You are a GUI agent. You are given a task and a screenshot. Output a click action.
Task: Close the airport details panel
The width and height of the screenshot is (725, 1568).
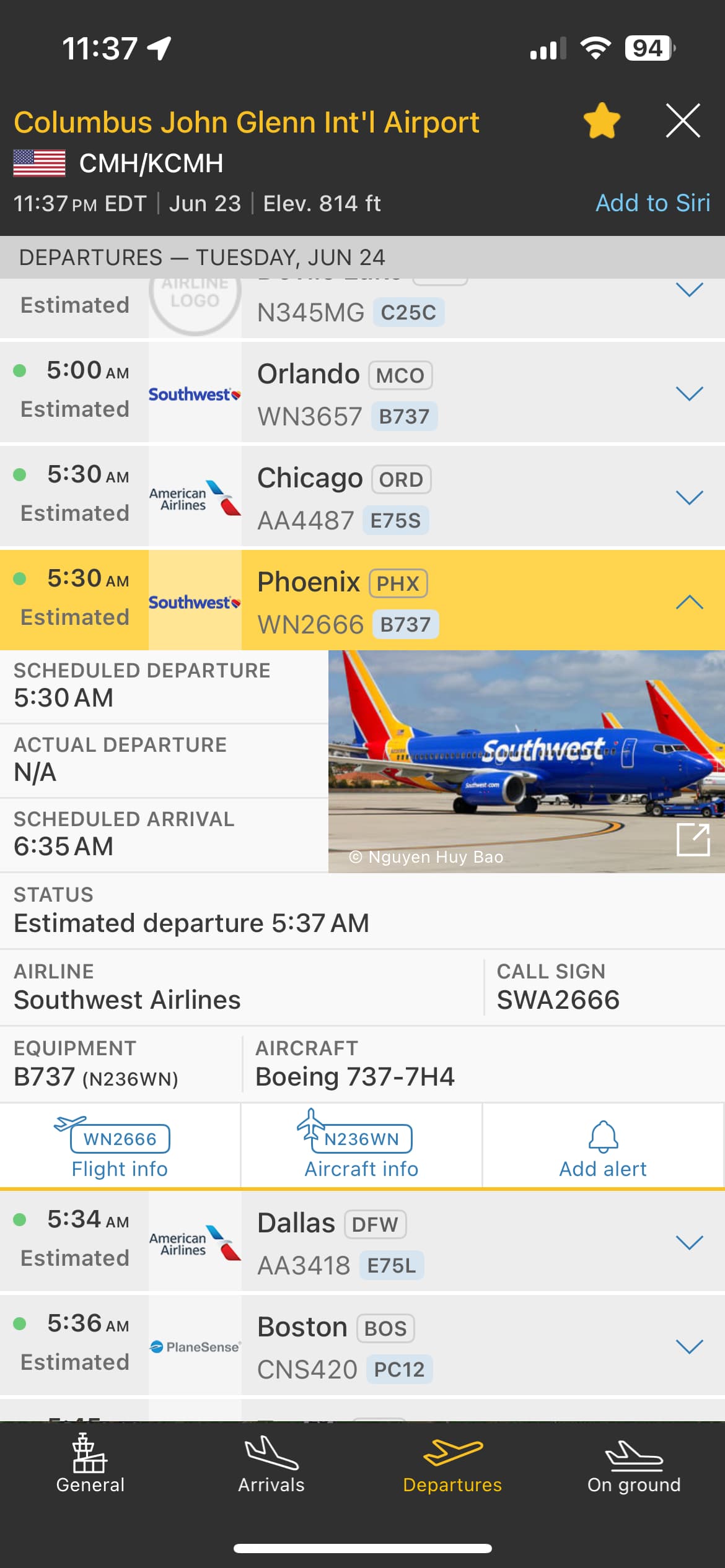pos(683,121)
